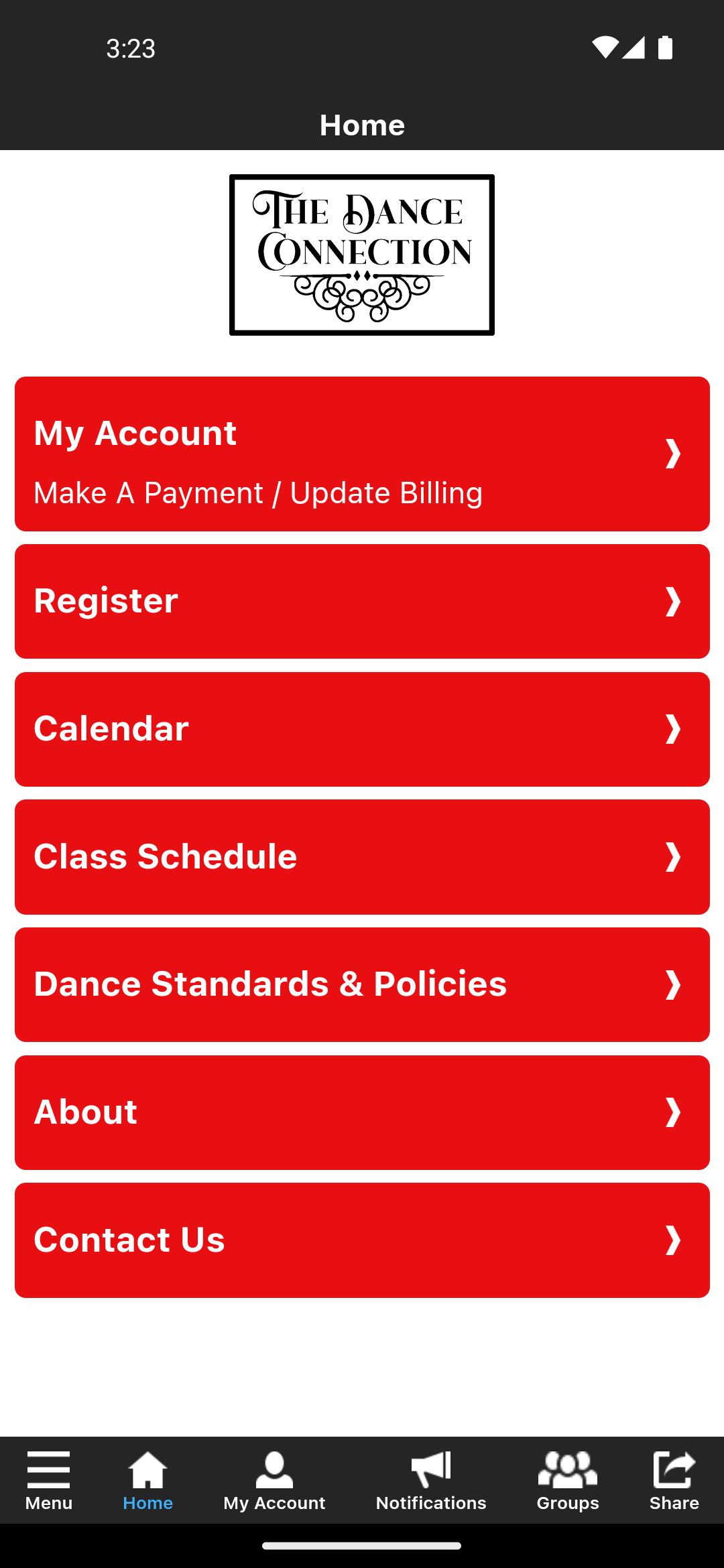Open the About section

click(362, 1112)
